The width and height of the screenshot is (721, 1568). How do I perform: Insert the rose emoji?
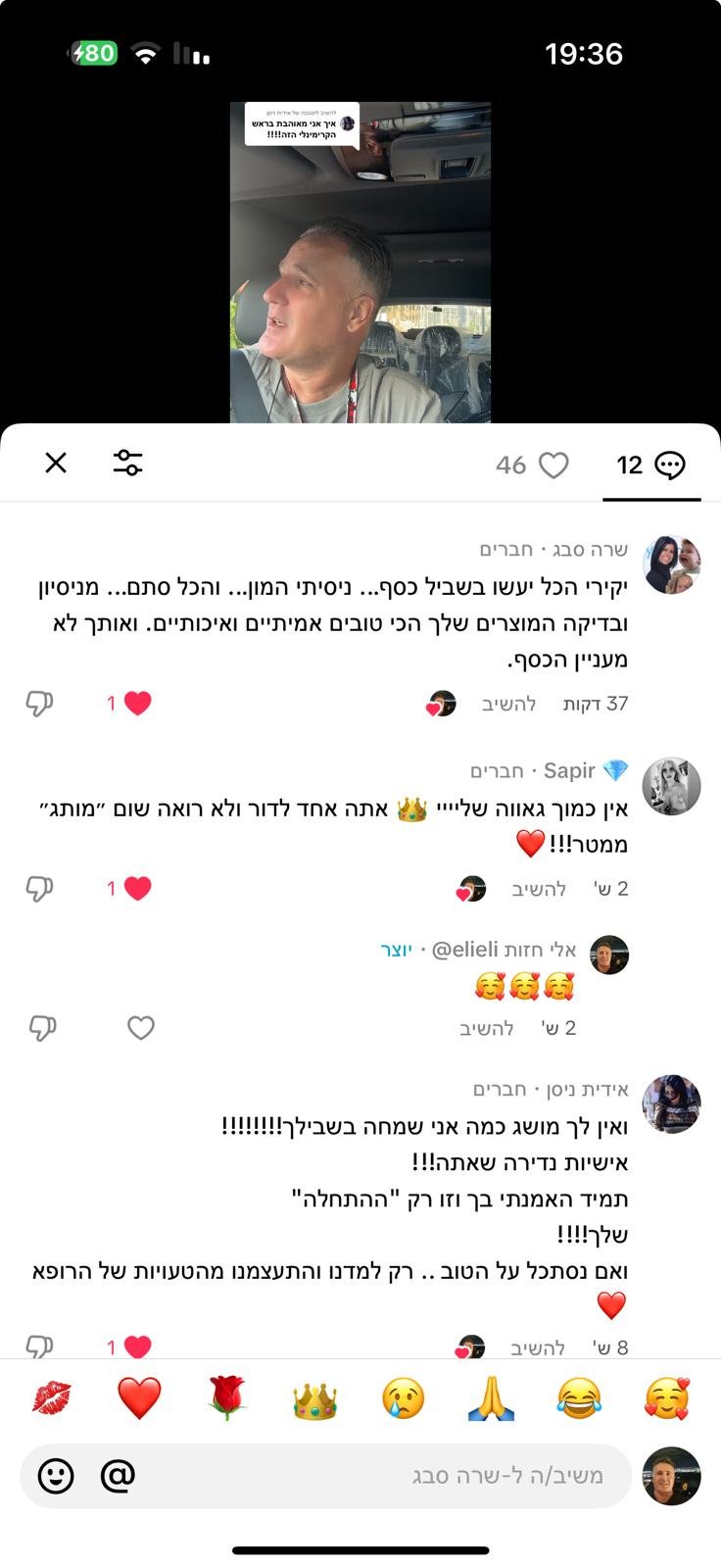pos(226,1398)
